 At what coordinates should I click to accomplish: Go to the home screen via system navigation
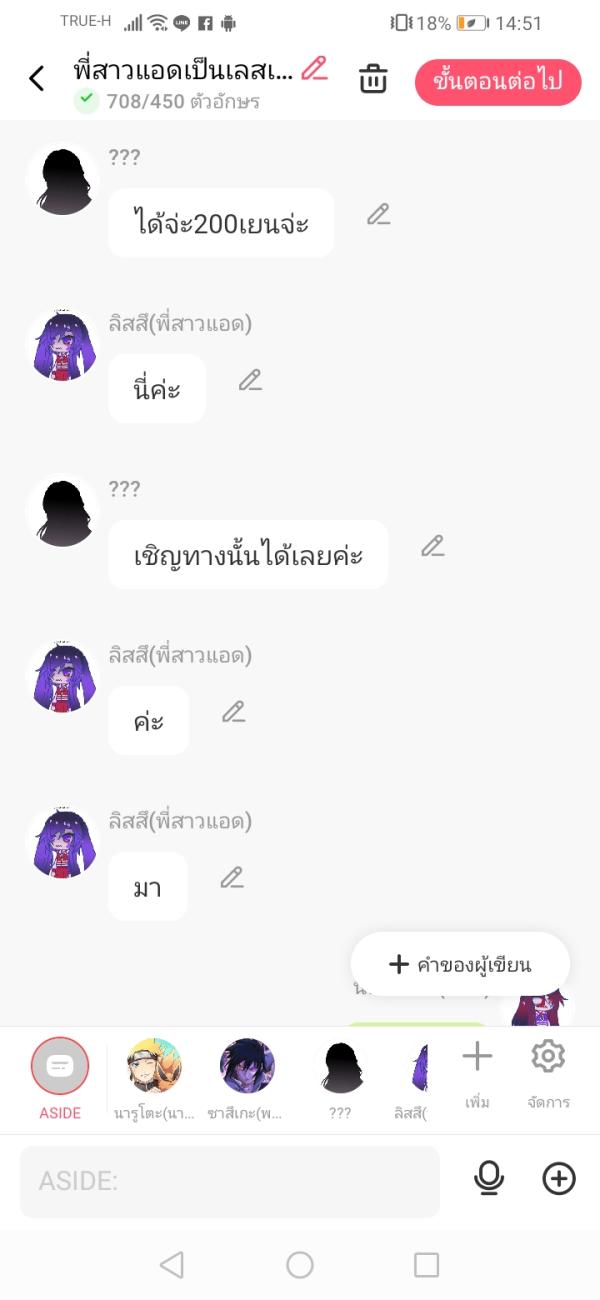point(300,1265)
